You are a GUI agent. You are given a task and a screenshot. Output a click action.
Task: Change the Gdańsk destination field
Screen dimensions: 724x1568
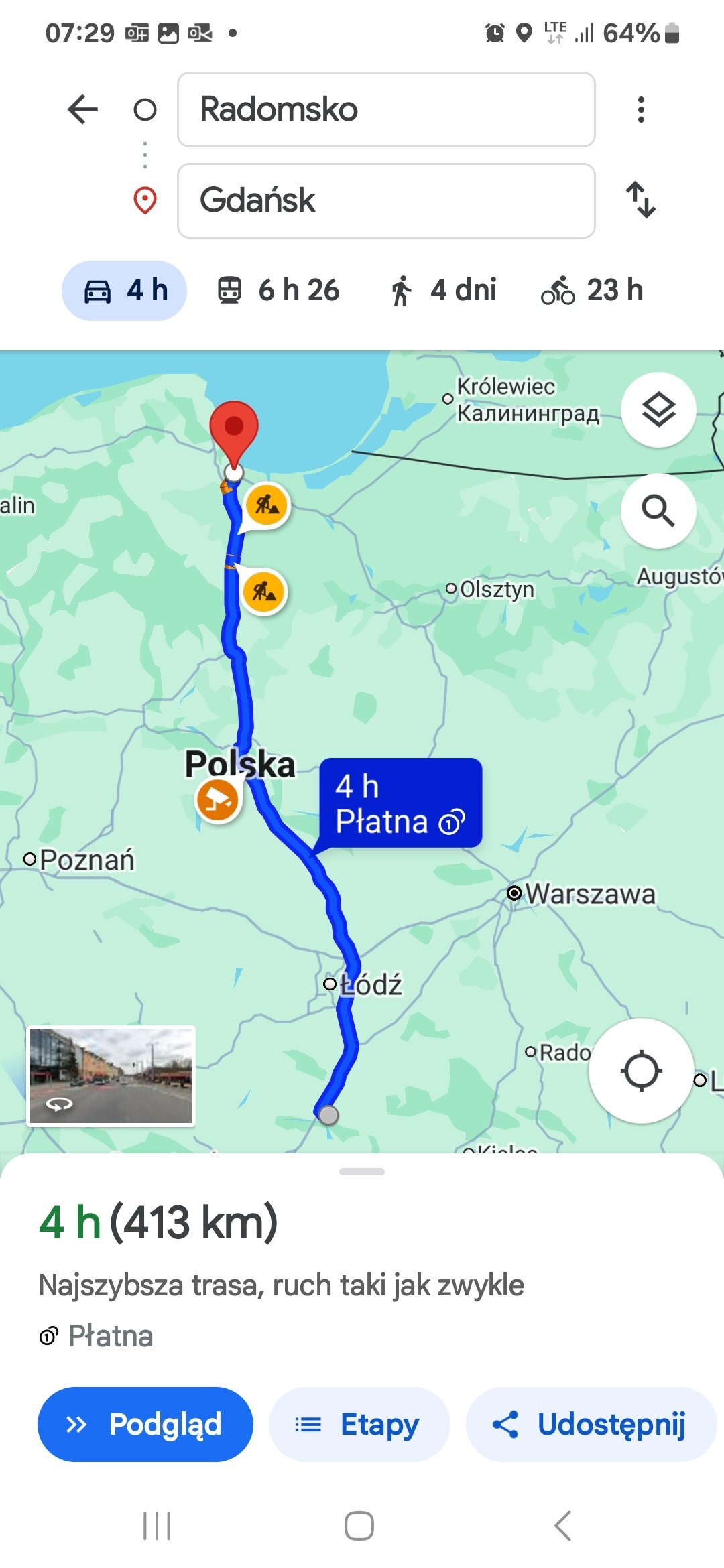tap(386, 200)
